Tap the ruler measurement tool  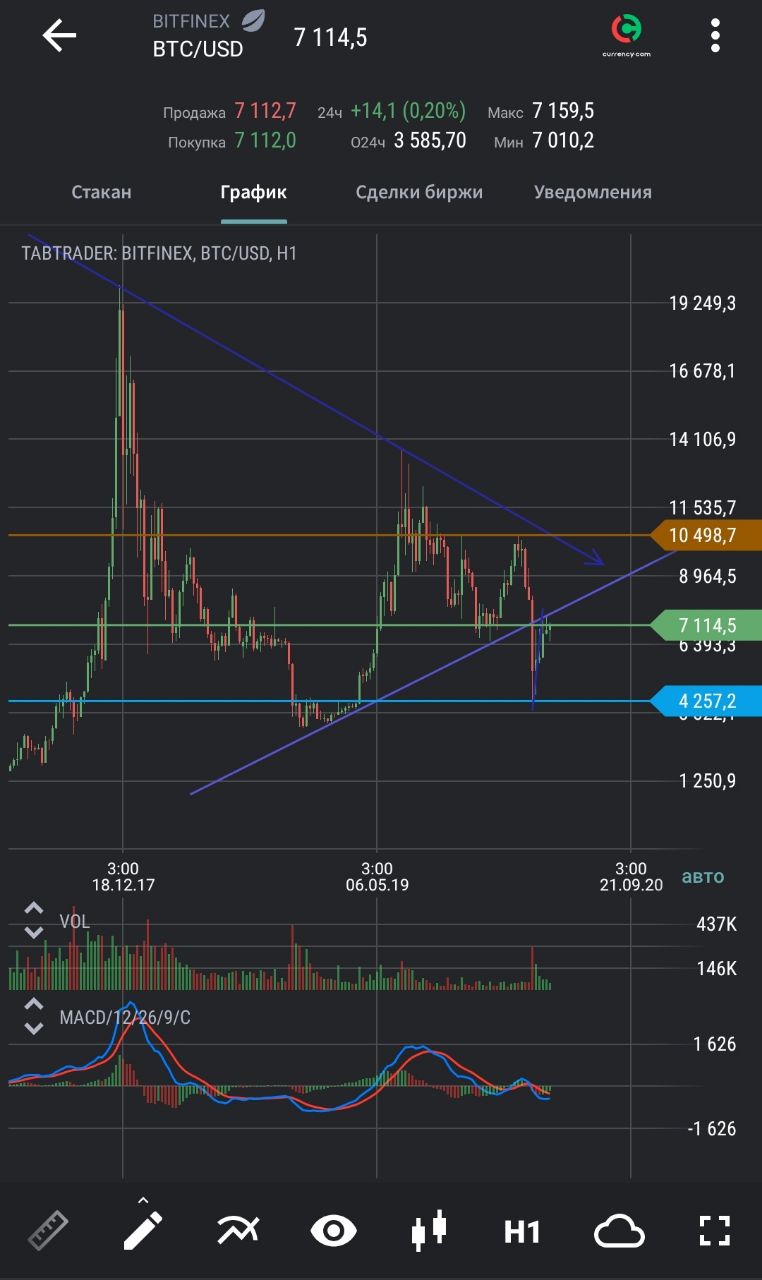(x=48, y=1231)
